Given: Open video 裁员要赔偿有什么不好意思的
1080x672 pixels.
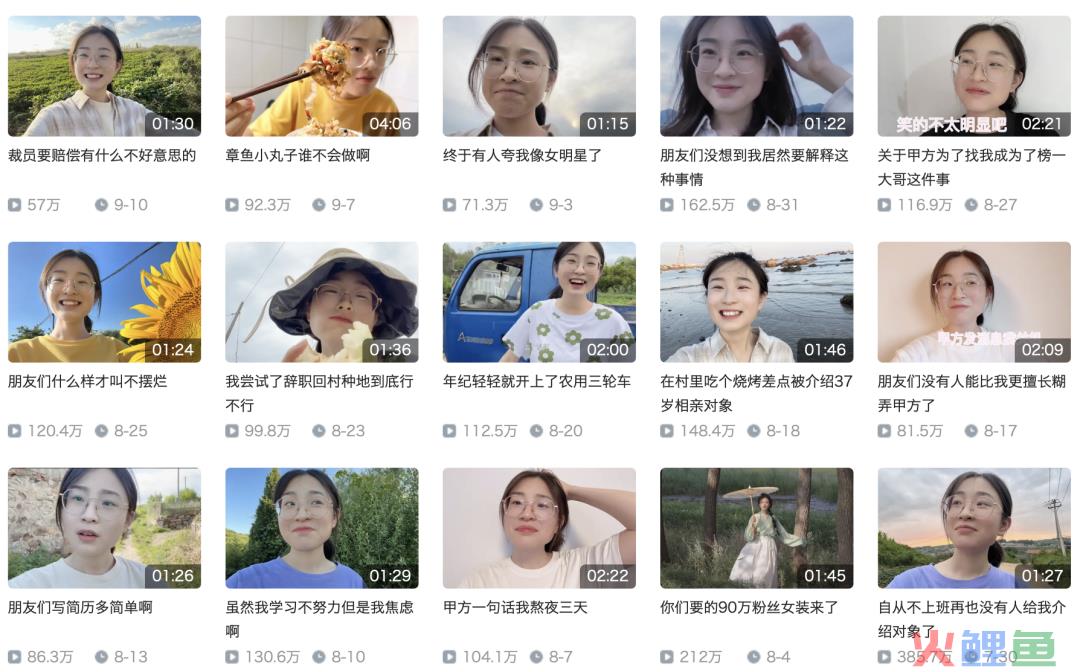Looking at the screenshot, I should pos(104,76).
